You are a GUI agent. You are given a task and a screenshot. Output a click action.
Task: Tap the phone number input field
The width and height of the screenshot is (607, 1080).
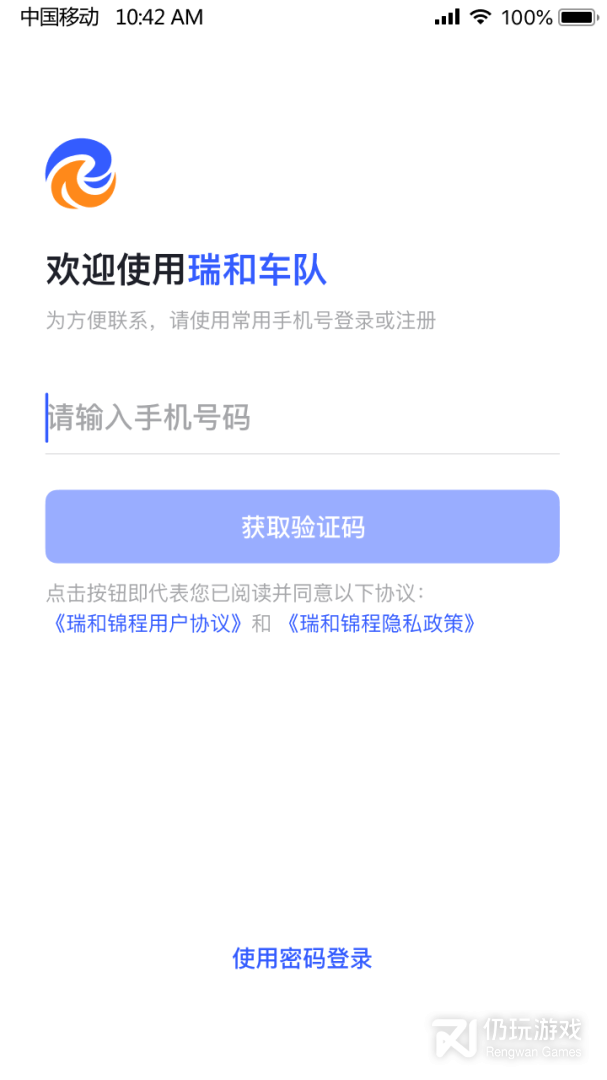300,418
